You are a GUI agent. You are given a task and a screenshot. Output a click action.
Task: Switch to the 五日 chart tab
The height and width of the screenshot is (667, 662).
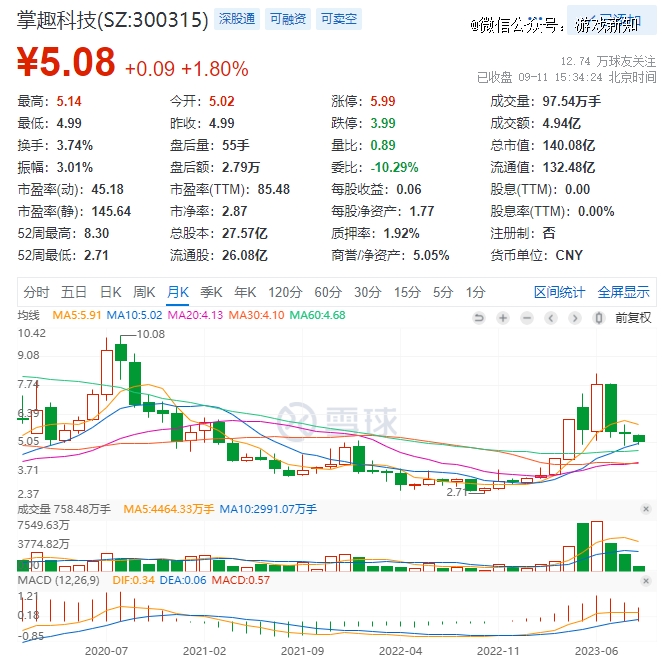click(x=74, y=292)
